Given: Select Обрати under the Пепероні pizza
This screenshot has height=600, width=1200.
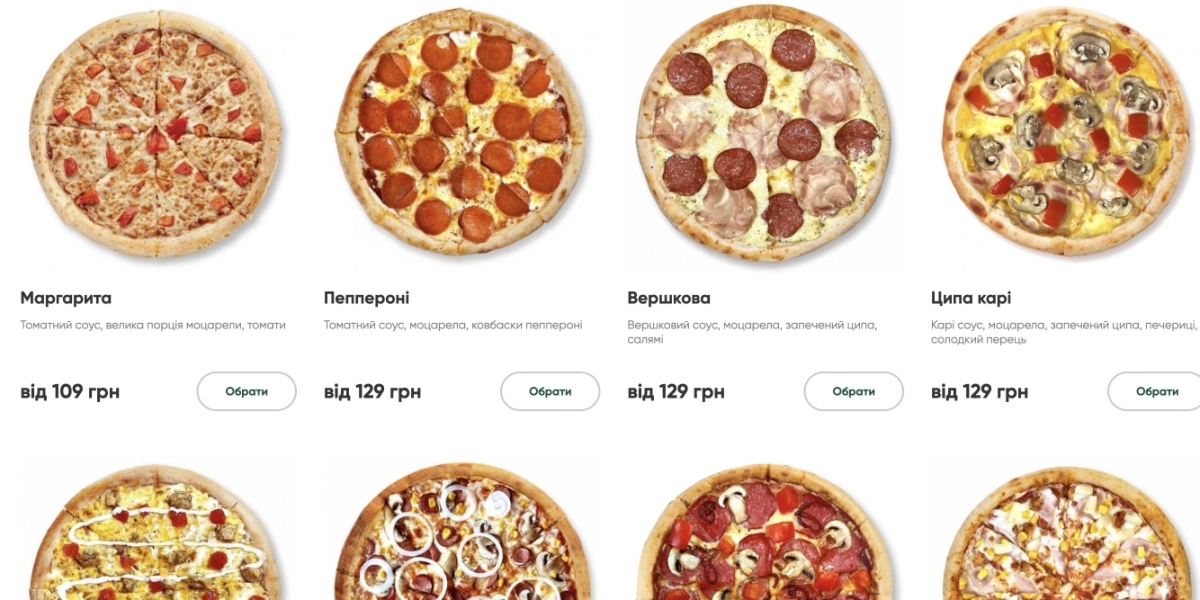Looking at the screenshot, I should pos(550,391).
